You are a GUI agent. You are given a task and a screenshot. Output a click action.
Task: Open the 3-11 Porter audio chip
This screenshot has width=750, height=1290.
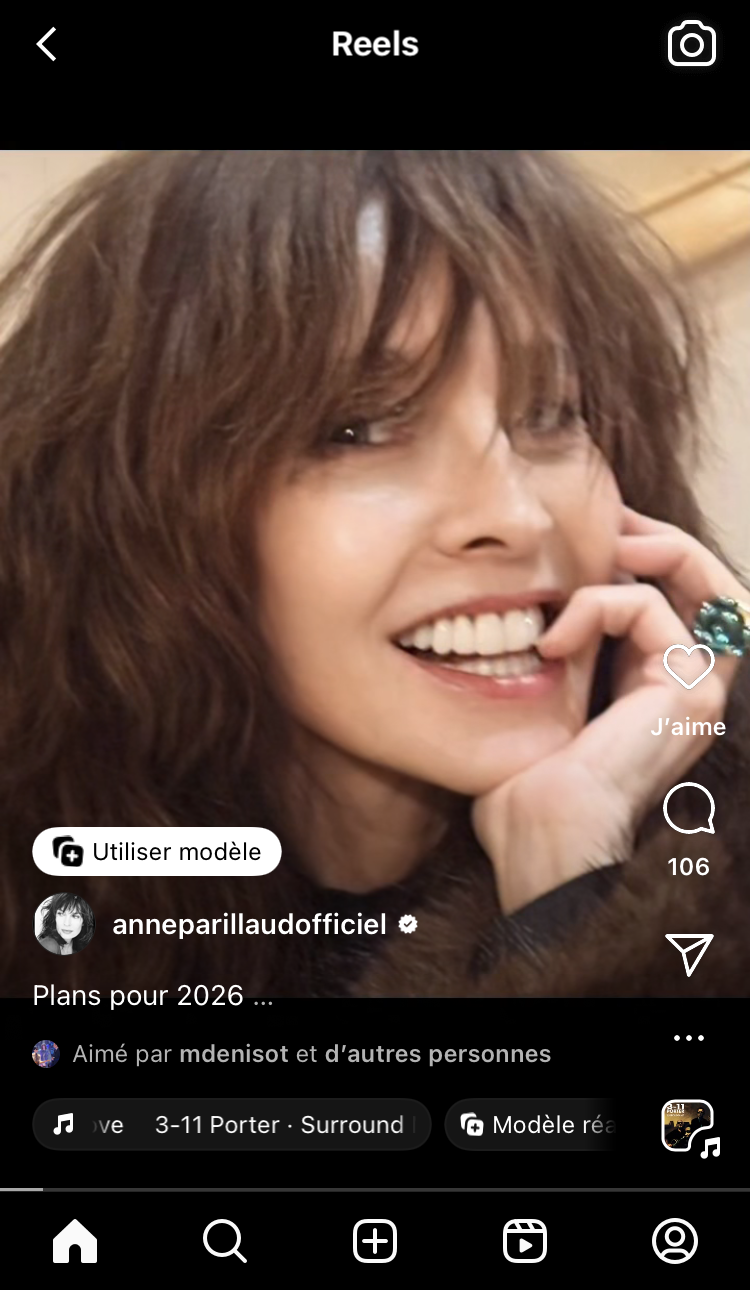232,1125
